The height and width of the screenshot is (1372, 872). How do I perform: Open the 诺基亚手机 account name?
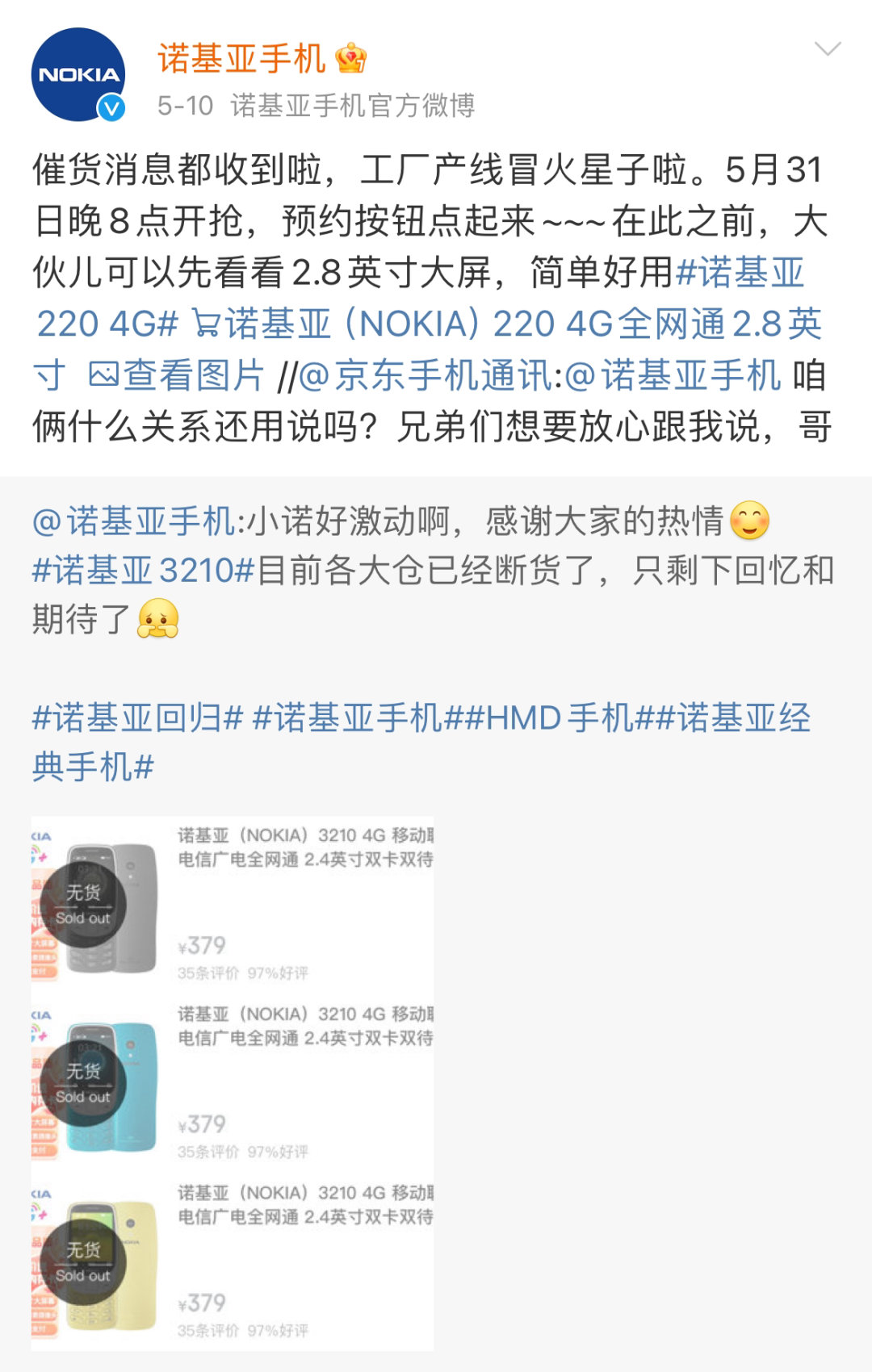point(241,59)
